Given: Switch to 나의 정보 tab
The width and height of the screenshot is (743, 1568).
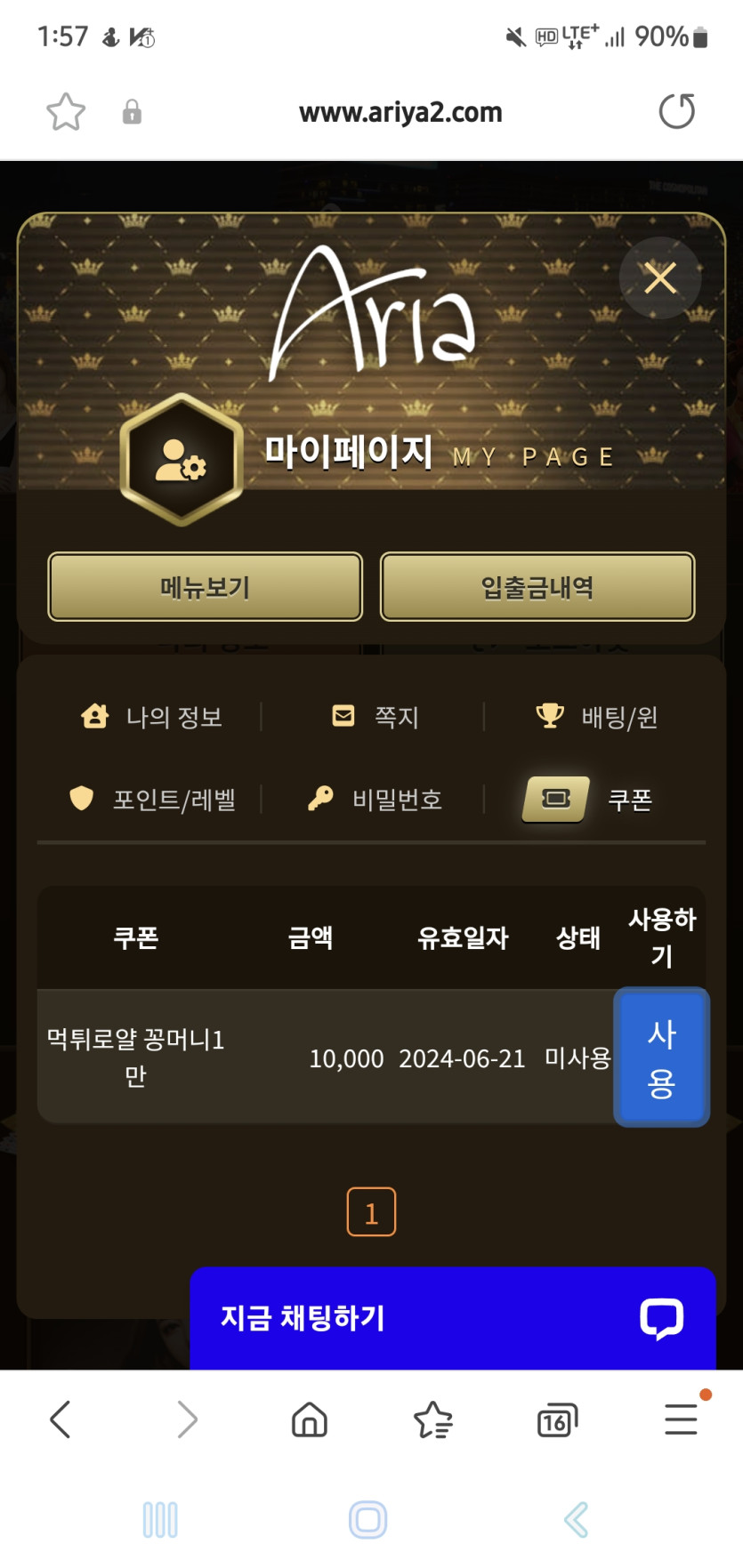Looking at the screenshot, I should 152,717.
